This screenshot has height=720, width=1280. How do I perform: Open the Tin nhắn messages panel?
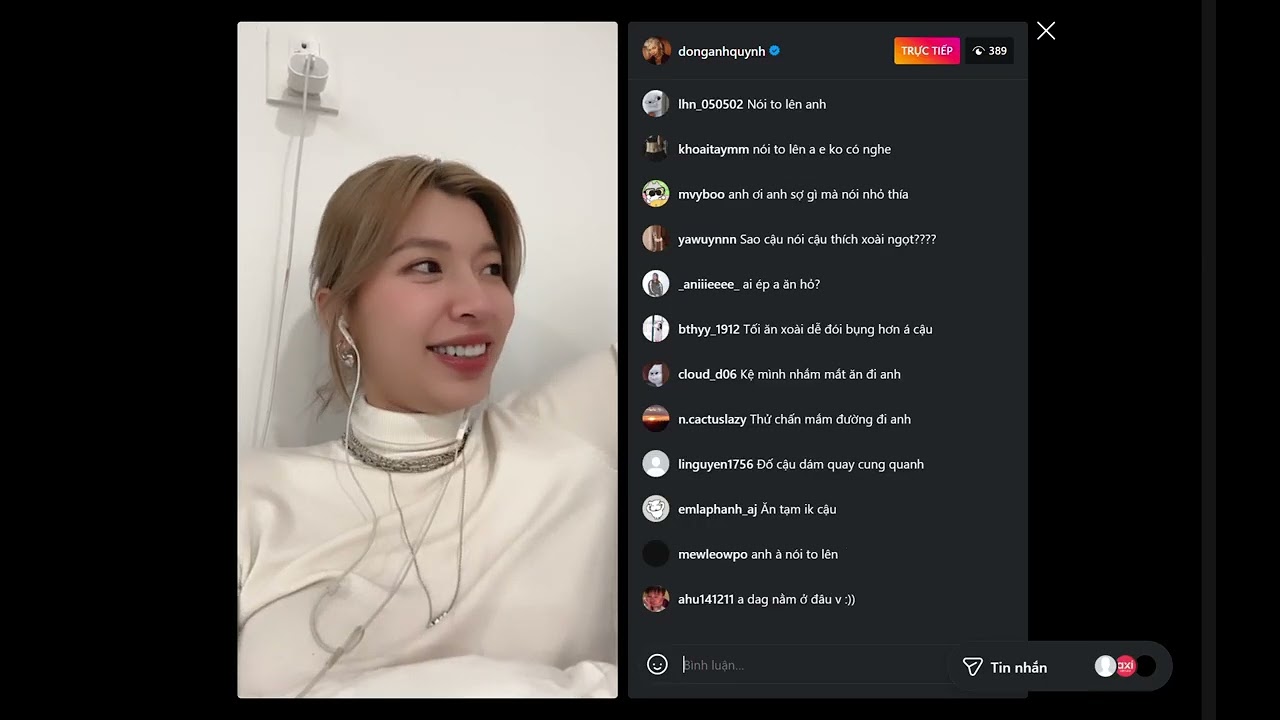tap(1005, 667)
